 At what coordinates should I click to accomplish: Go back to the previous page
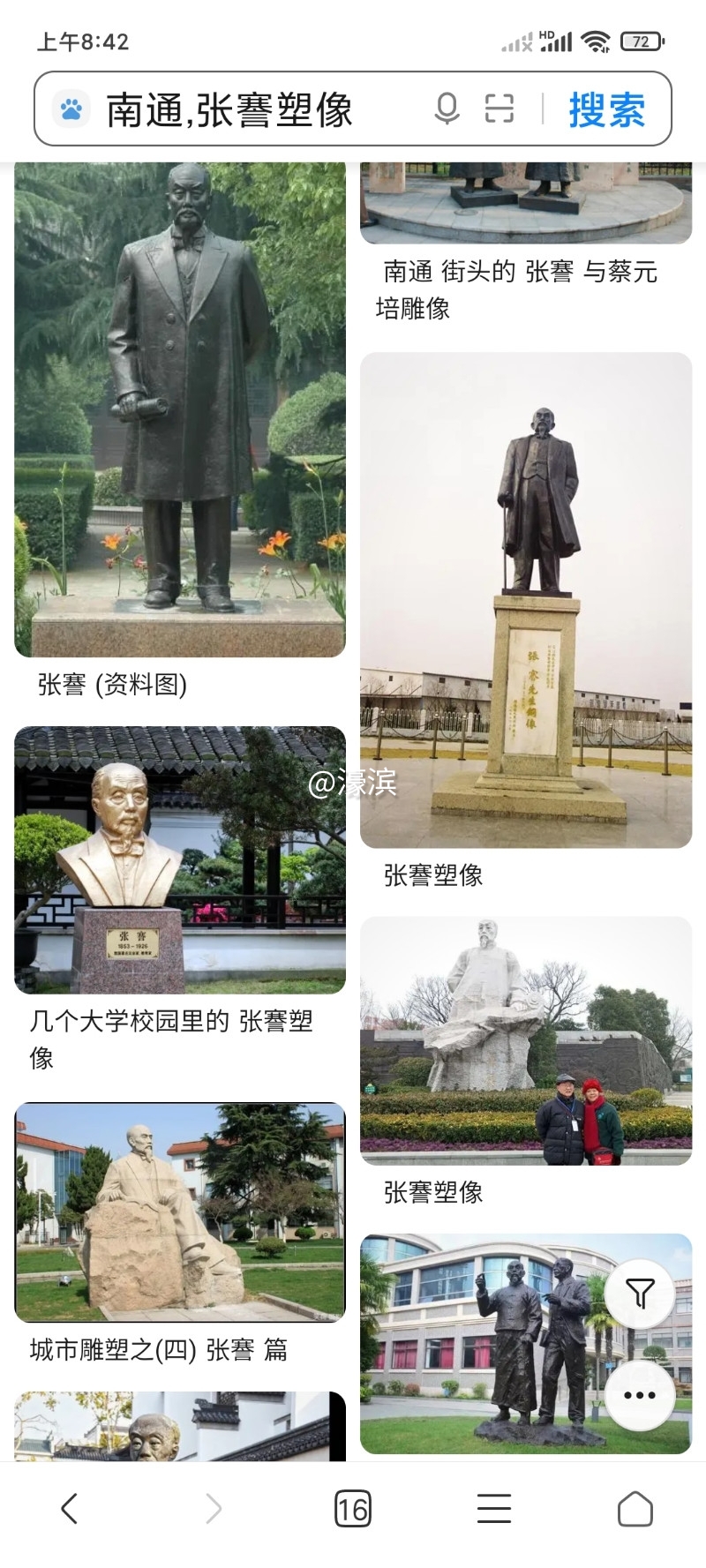pyautogui.click(x=70, y=1509)
